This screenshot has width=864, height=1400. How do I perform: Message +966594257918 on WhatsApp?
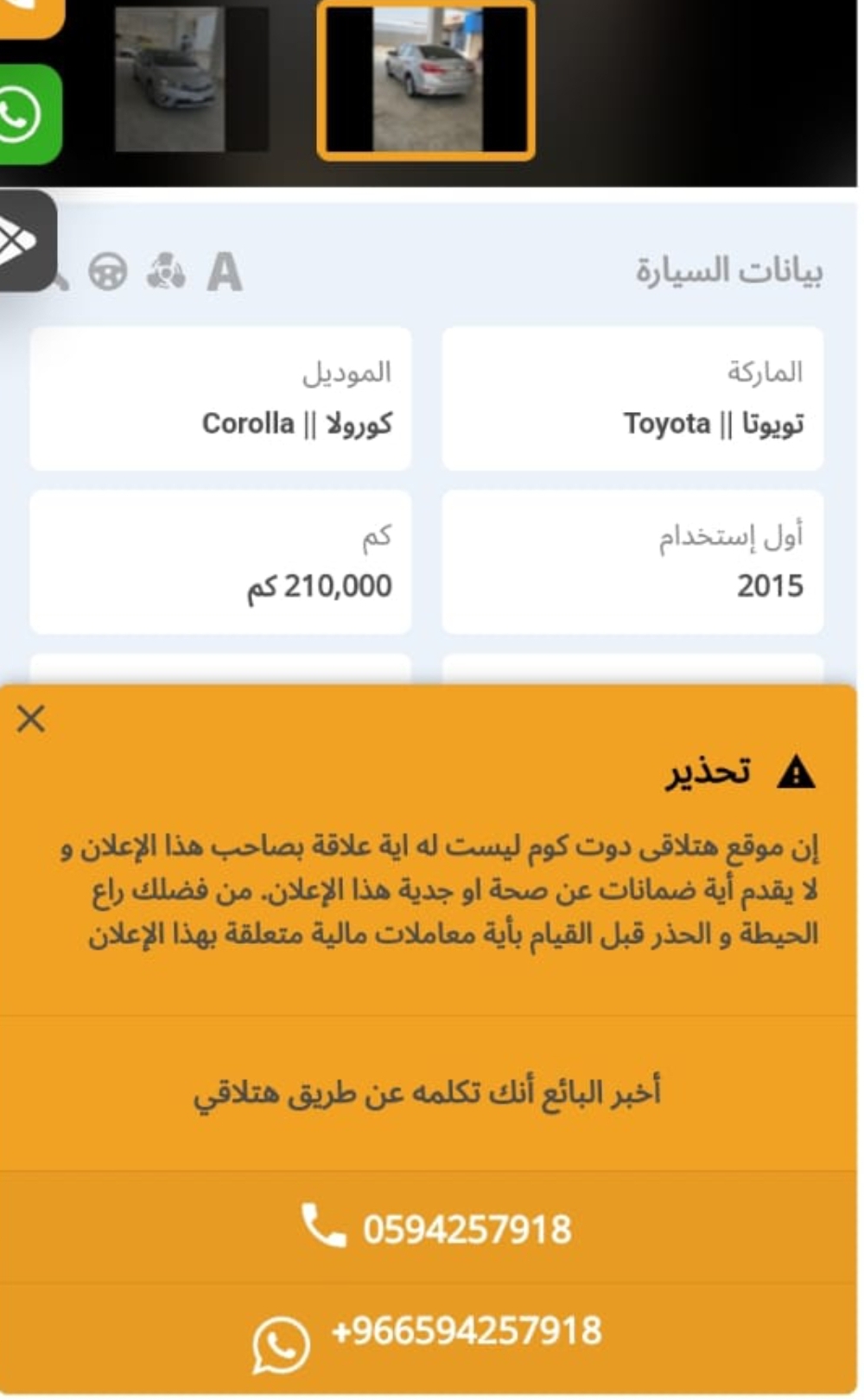coord(429,1337)
